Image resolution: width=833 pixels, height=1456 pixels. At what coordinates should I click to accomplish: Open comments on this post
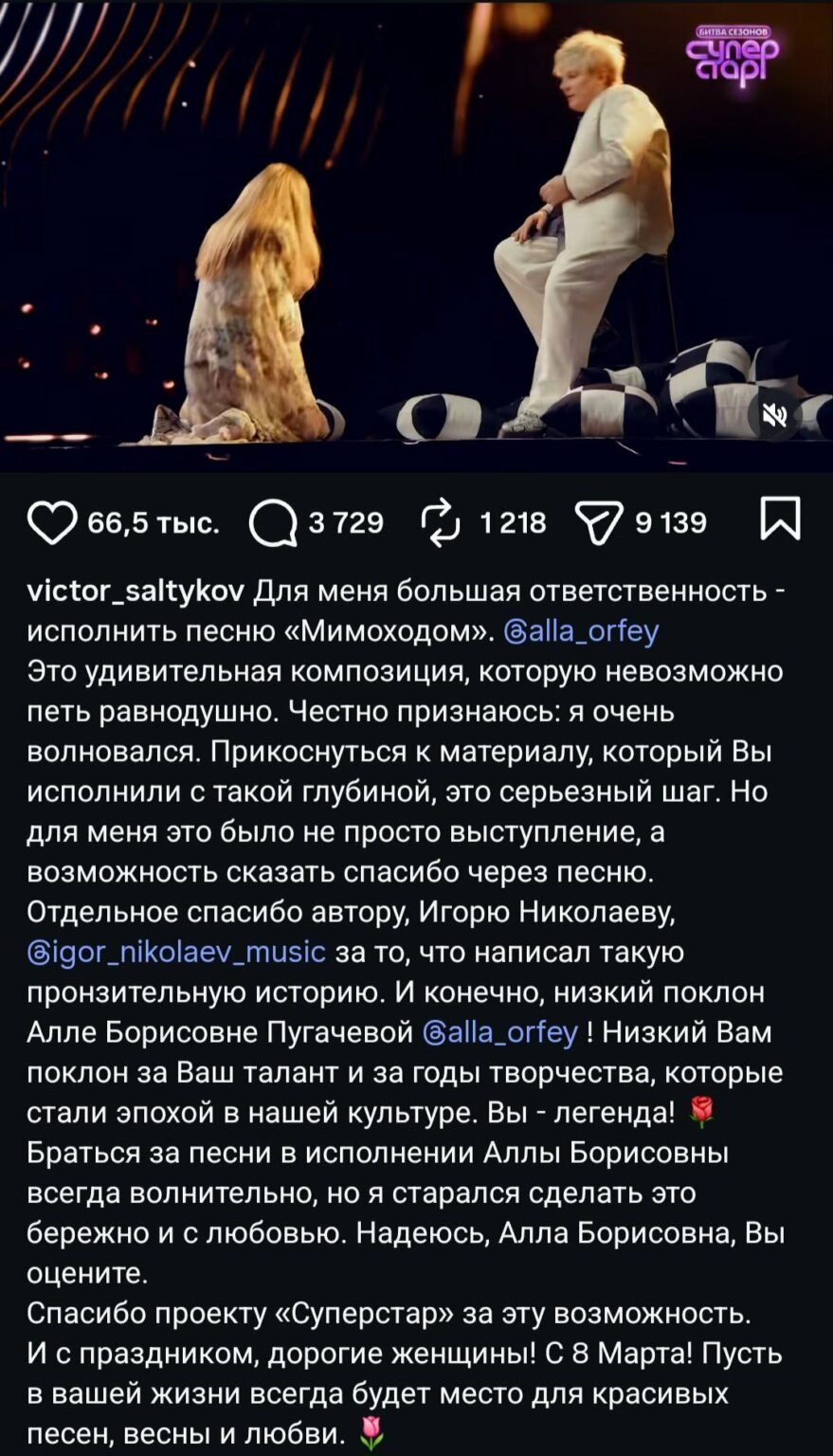click(x=274, y=523)
